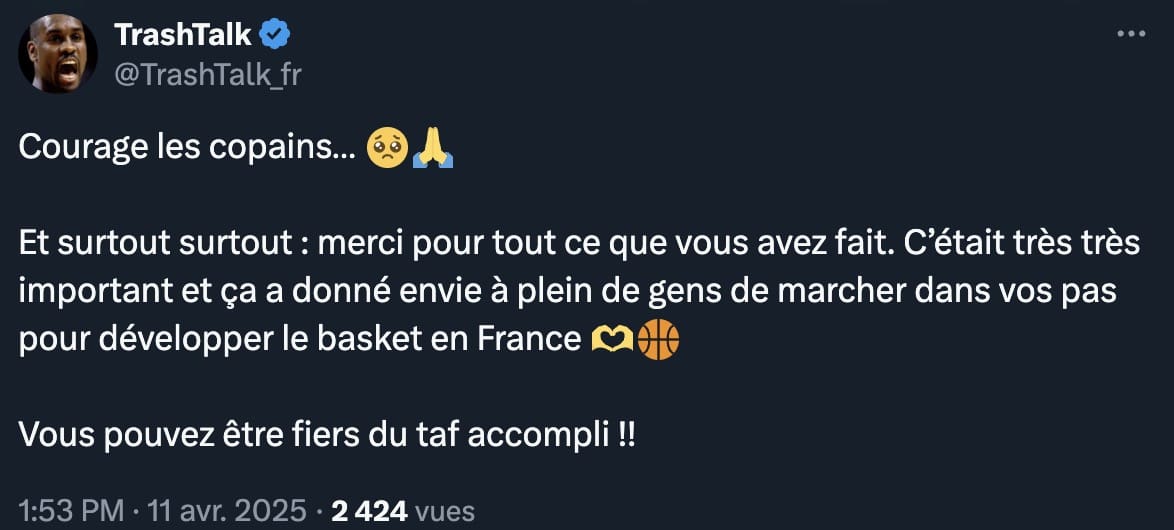
Task: Open the @TrashTalk_fr handle
Action: pos(208,73)
